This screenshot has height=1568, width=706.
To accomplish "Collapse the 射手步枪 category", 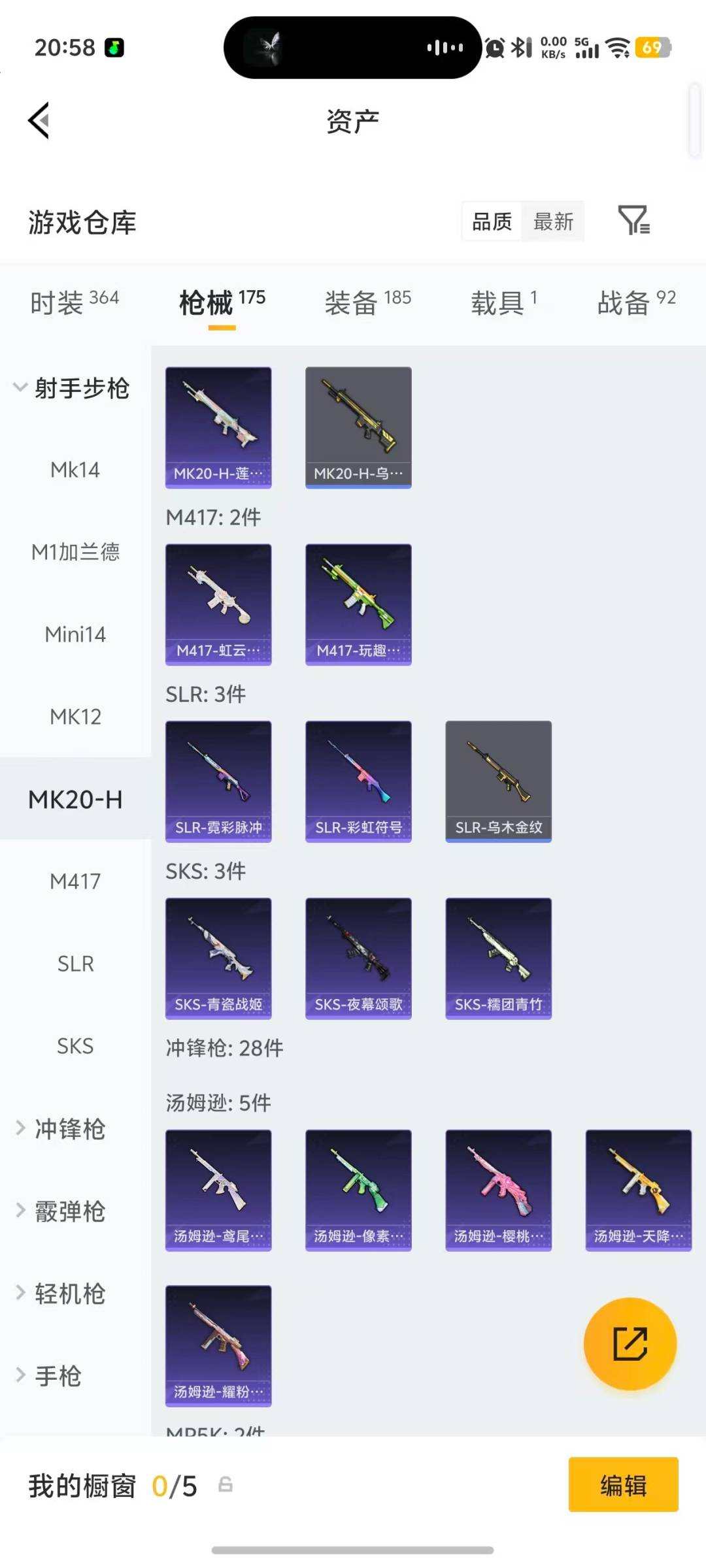I will click(73, 388).
